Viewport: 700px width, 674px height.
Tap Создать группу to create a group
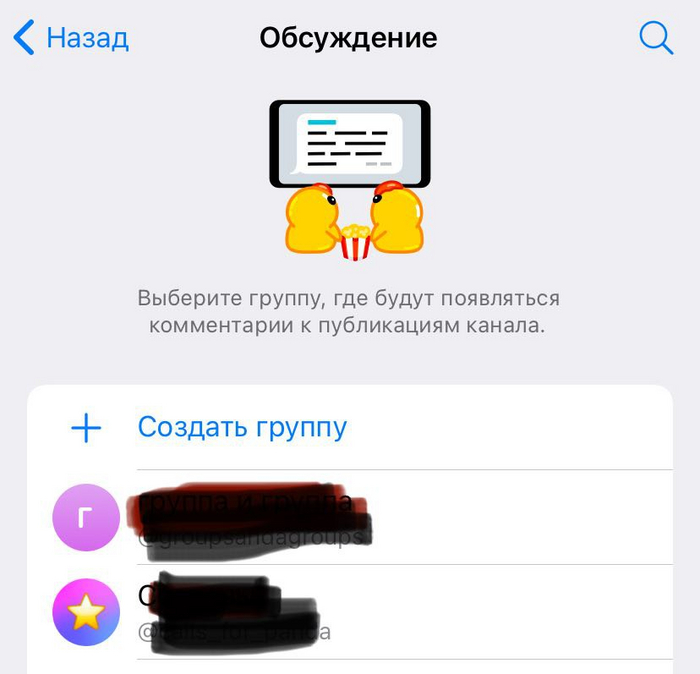click(242, 428)
